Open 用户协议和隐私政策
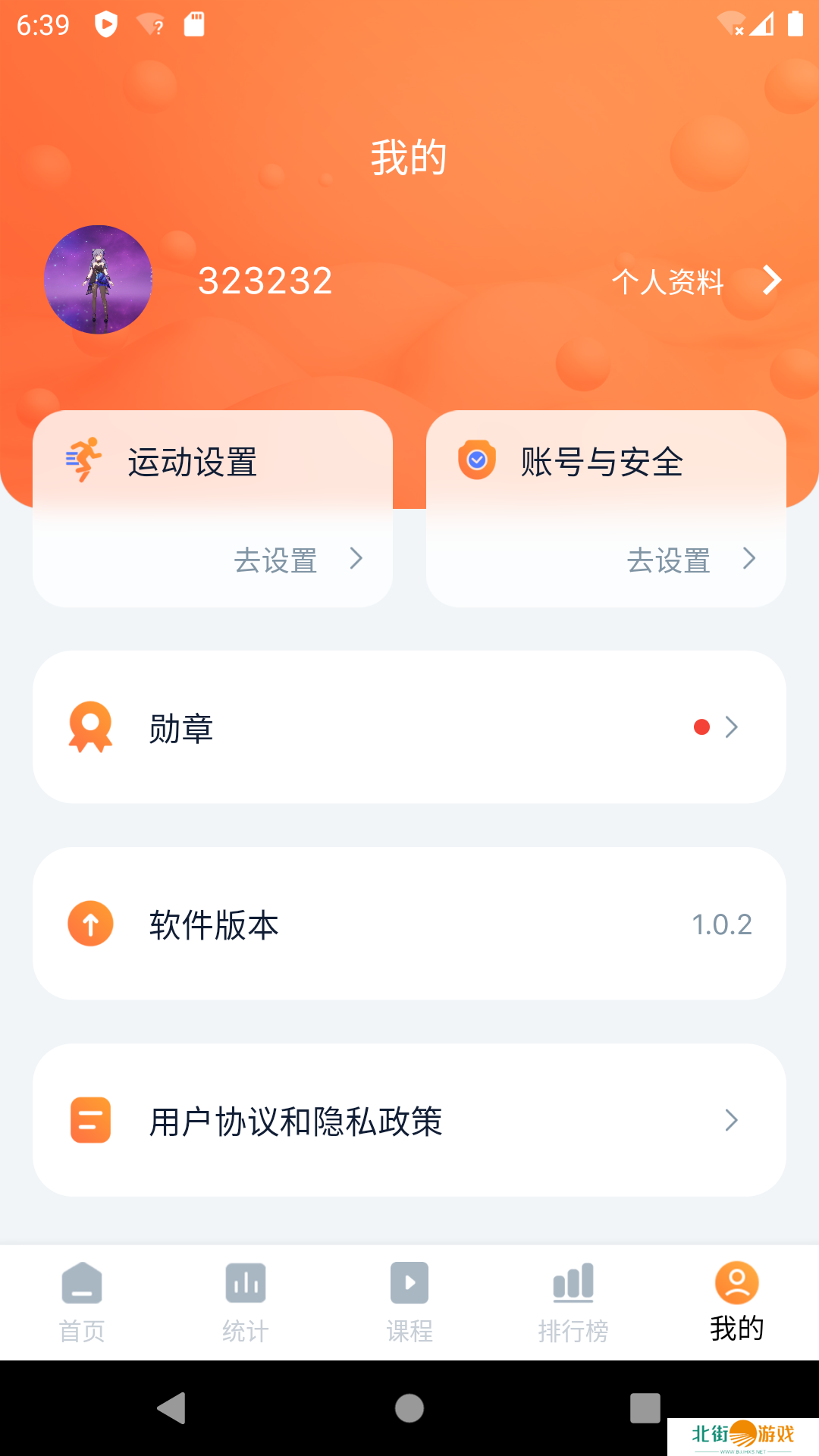The width and height of the screenshot is (819, 1456). point(409,1120)
